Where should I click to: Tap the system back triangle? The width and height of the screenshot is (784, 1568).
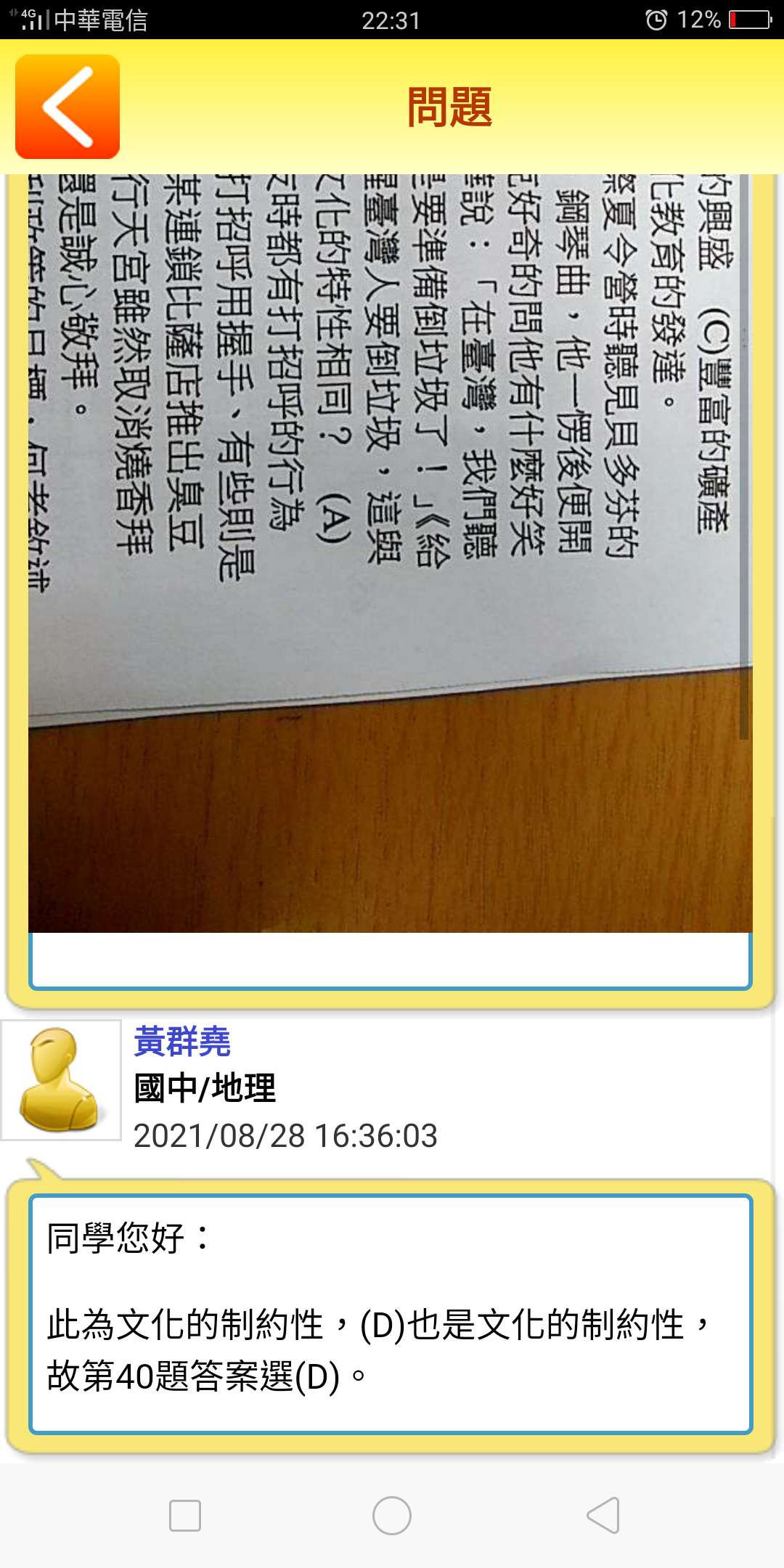click(x=603, y=1516)
